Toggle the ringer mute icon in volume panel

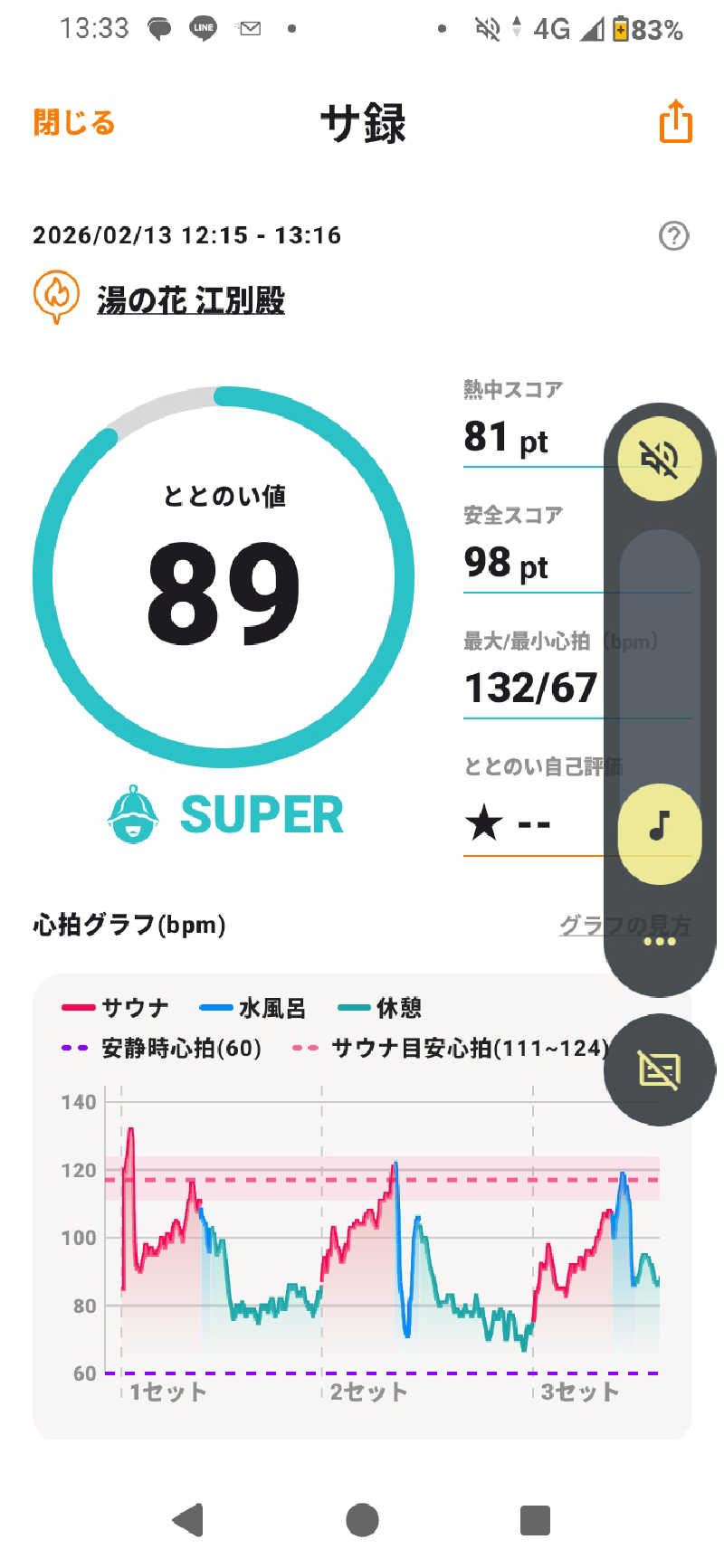click(x=659, y=459)
